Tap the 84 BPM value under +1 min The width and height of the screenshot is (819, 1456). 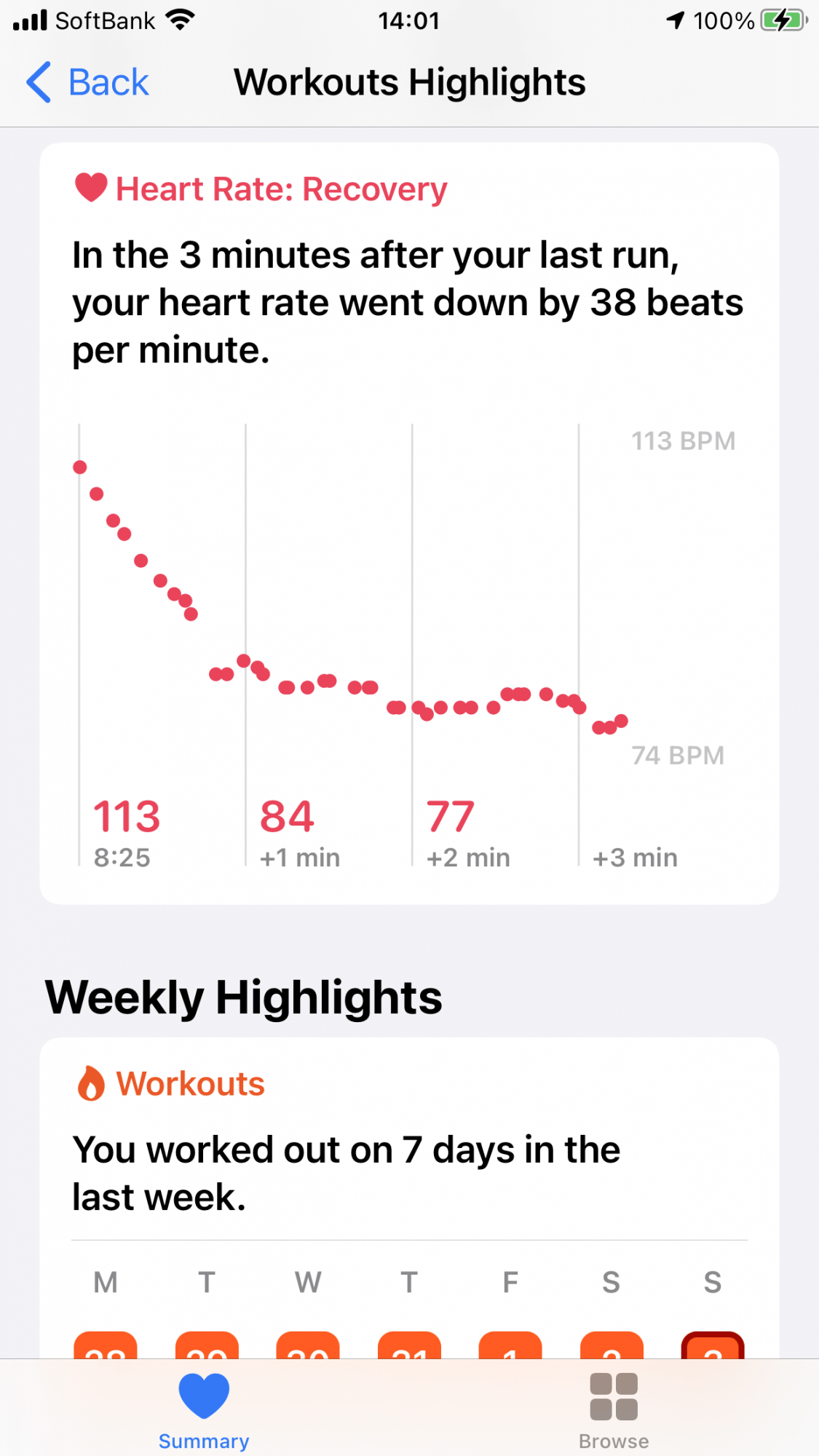pyautogui.click(x=287, y=815)
